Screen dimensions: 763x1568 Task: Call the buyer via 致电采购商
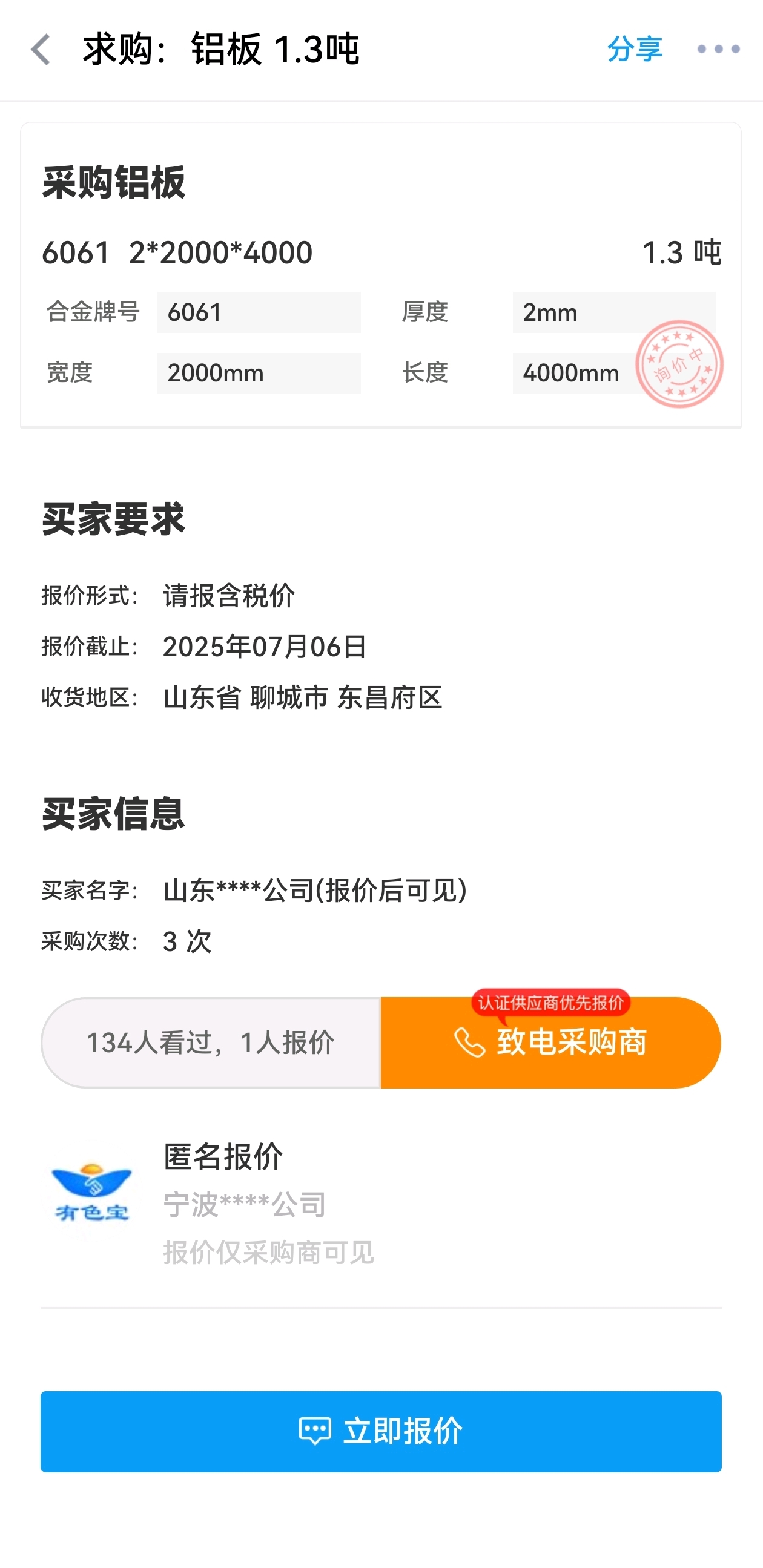pos(550,1042)
